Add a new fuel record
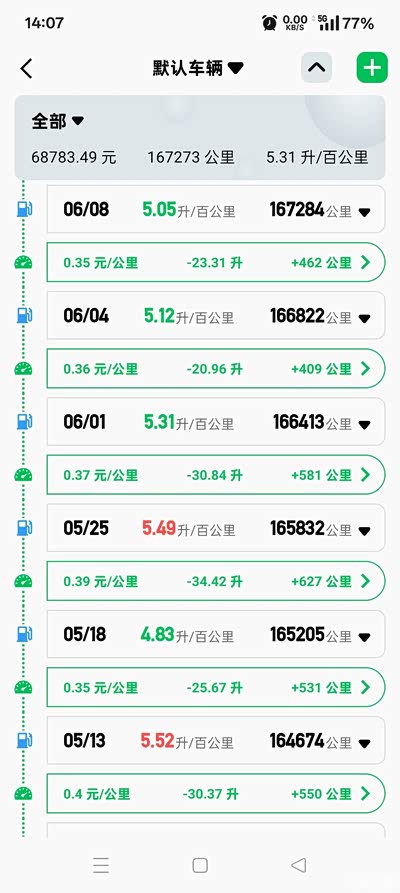 pyautogui.click(x=372, y=68)
